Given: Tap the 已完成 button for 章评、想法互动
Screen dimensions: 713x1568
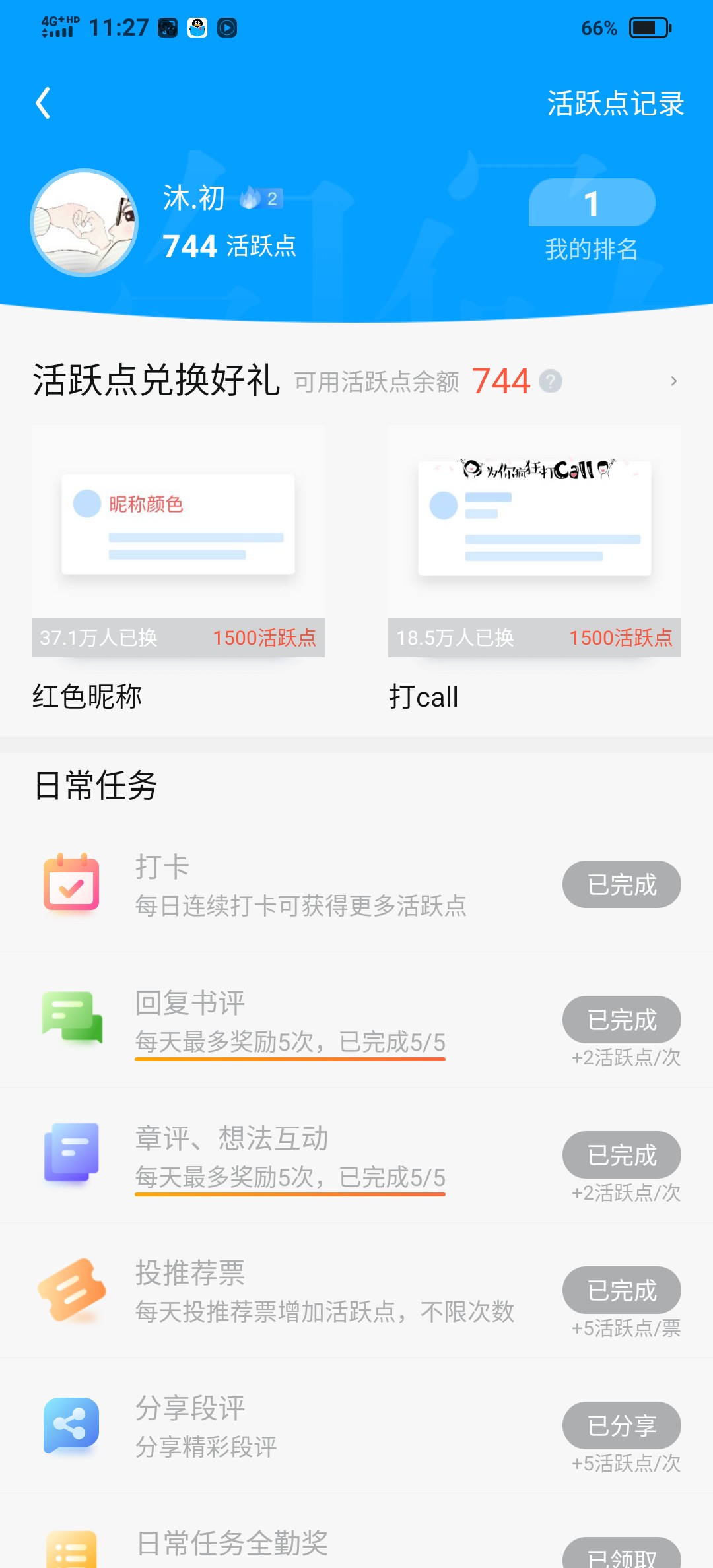Looking at the screenshot, I should [621, 1155].
